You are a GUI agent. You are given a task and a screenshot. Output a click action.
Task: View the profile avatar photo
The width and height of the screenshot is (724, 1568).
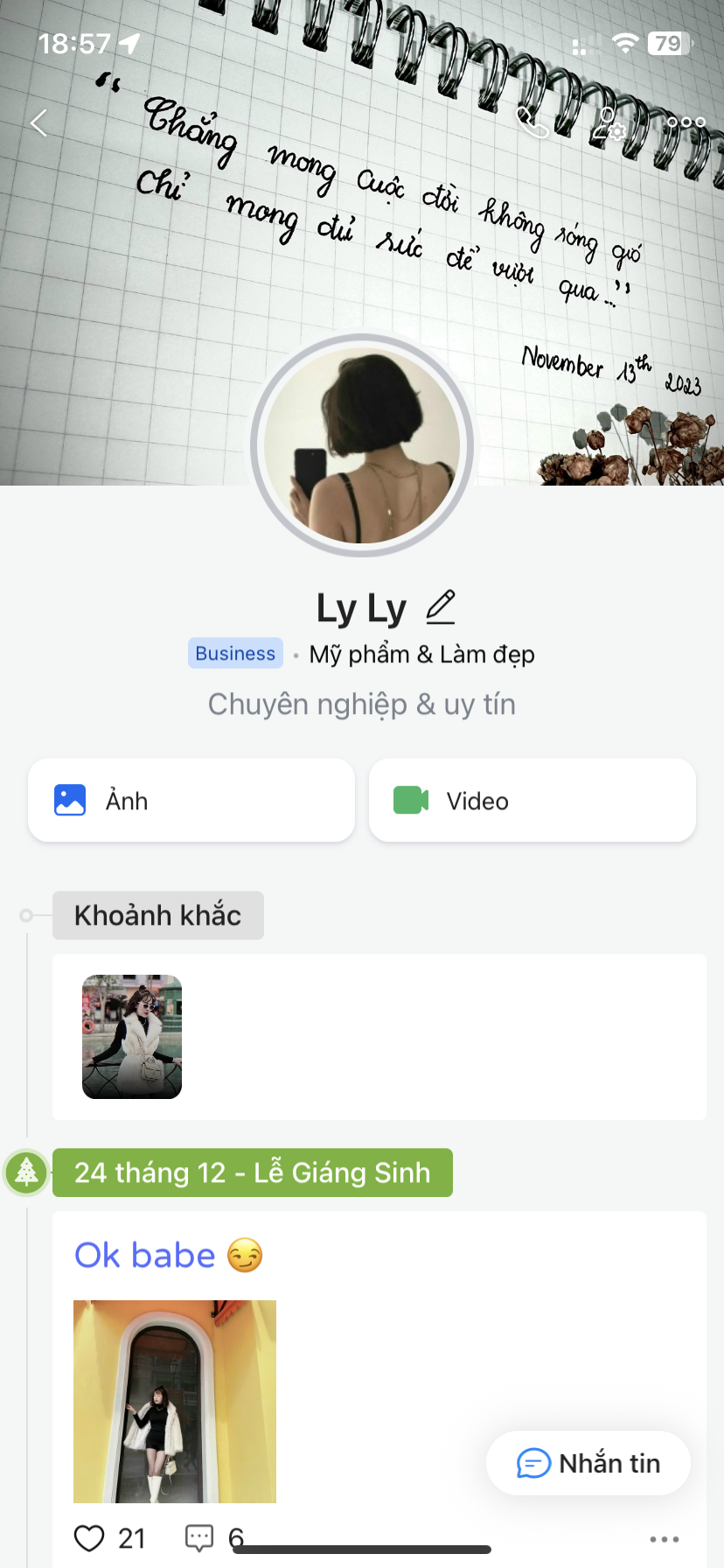362,445
